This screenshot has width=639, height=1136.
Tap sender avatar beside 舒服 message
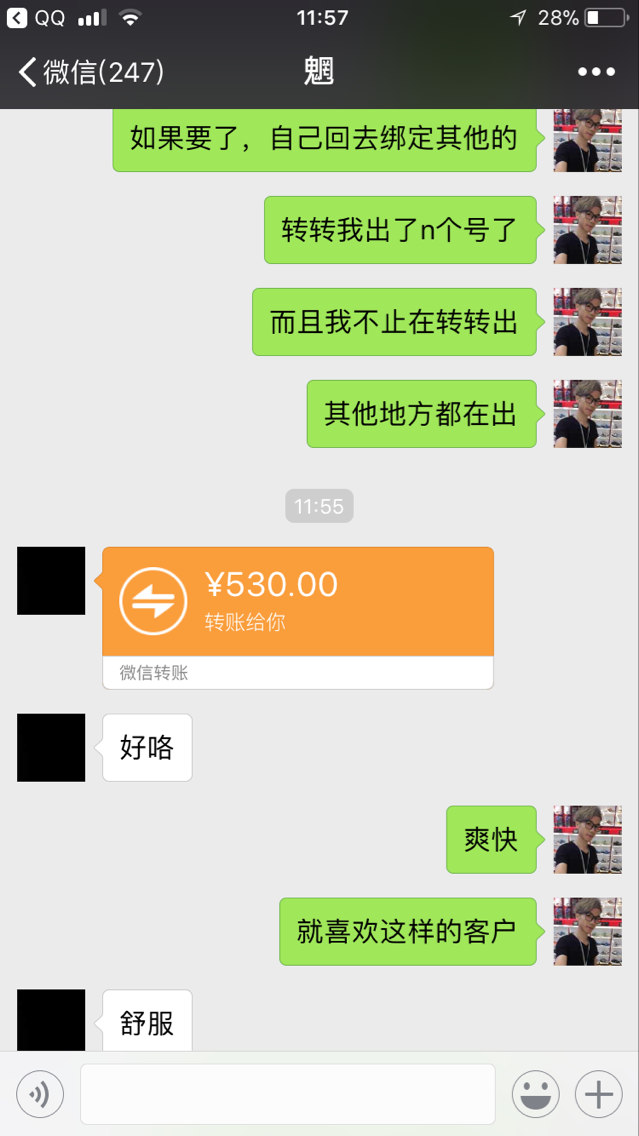51,1020
